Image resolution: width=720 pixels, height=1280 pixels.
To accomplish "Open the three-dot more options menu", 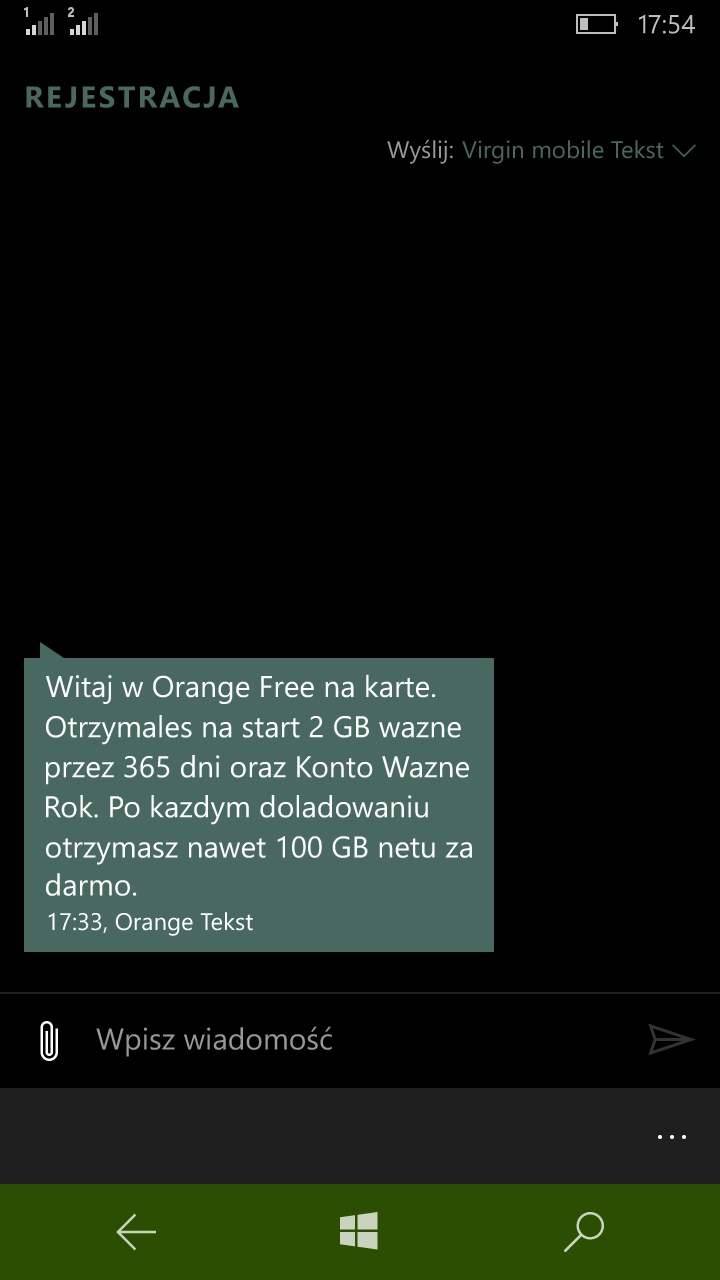I will point(672,1136).
